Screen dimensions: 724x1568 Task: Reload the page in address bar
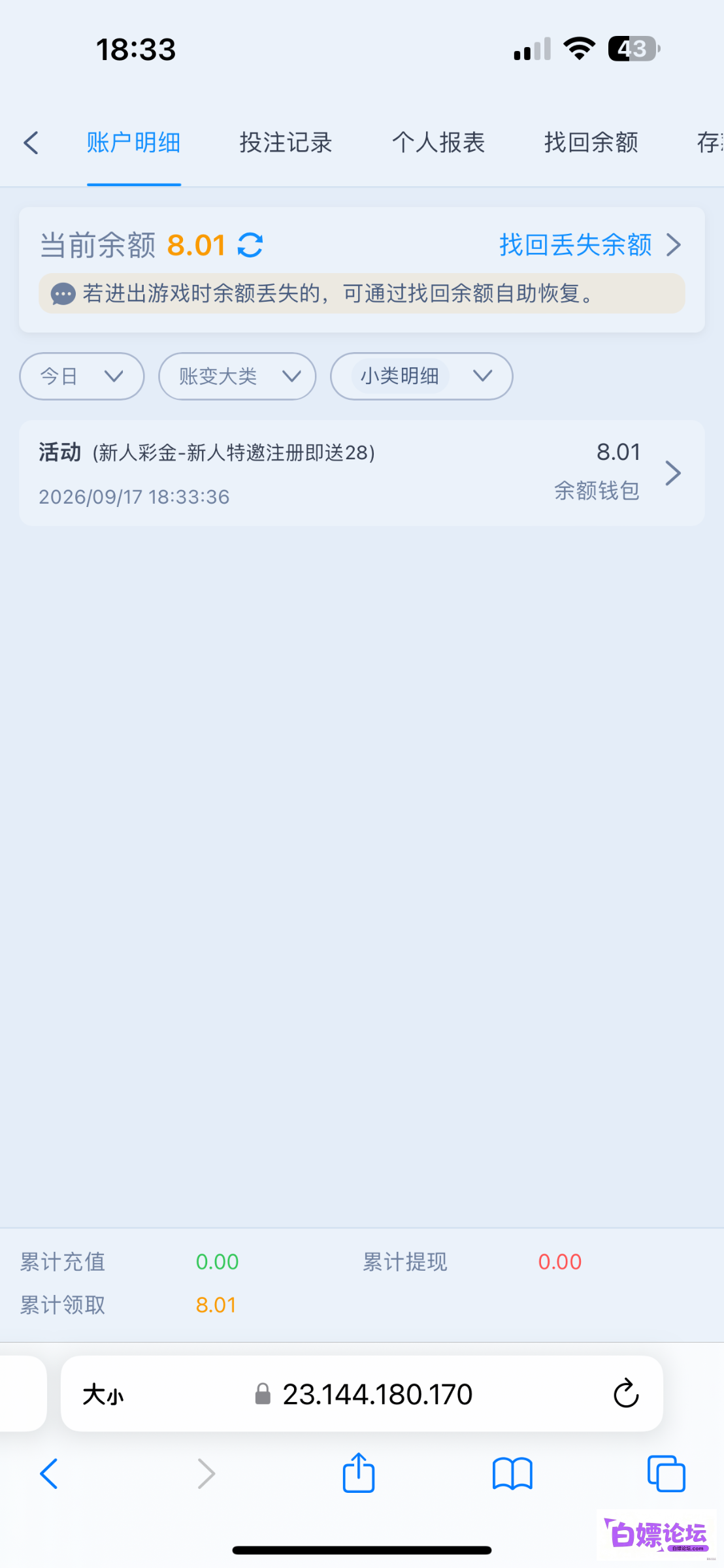click(x=625, y=1394)
